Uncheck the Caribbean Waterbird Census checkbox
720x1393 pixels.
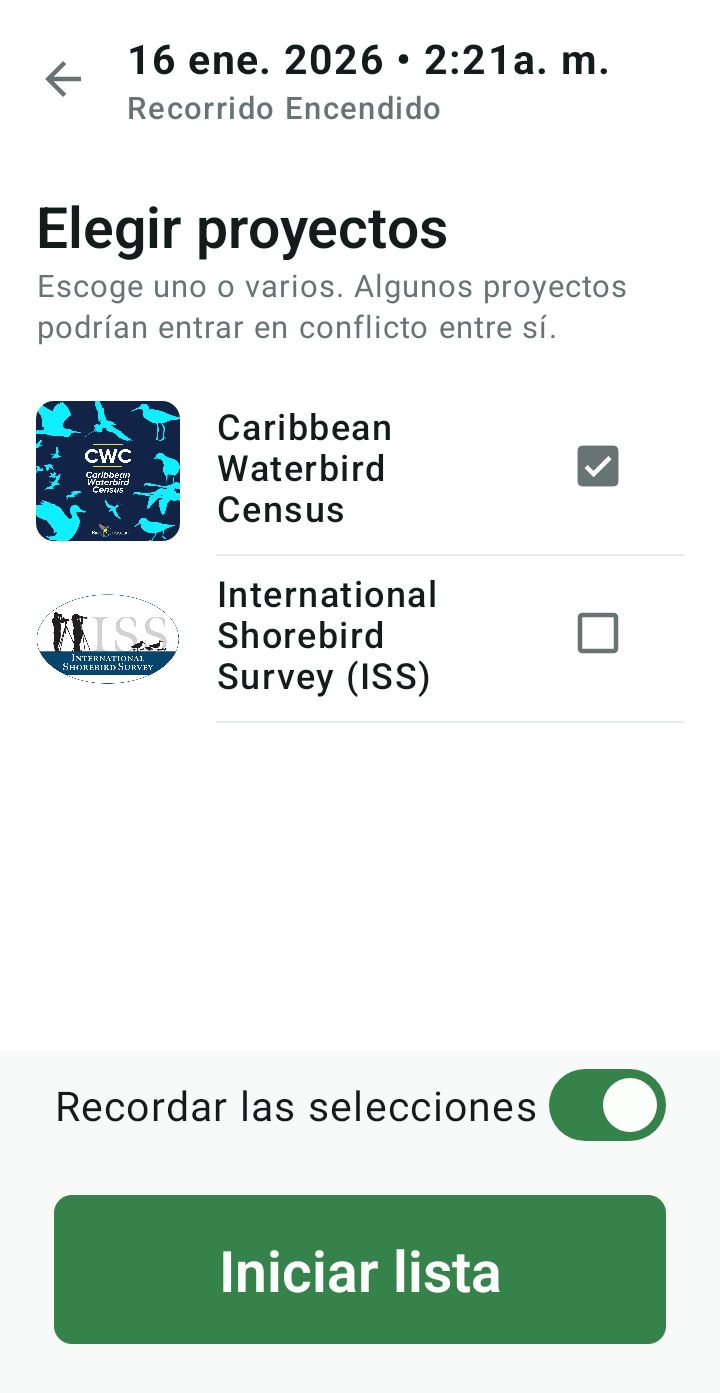[x=598, y=467]
